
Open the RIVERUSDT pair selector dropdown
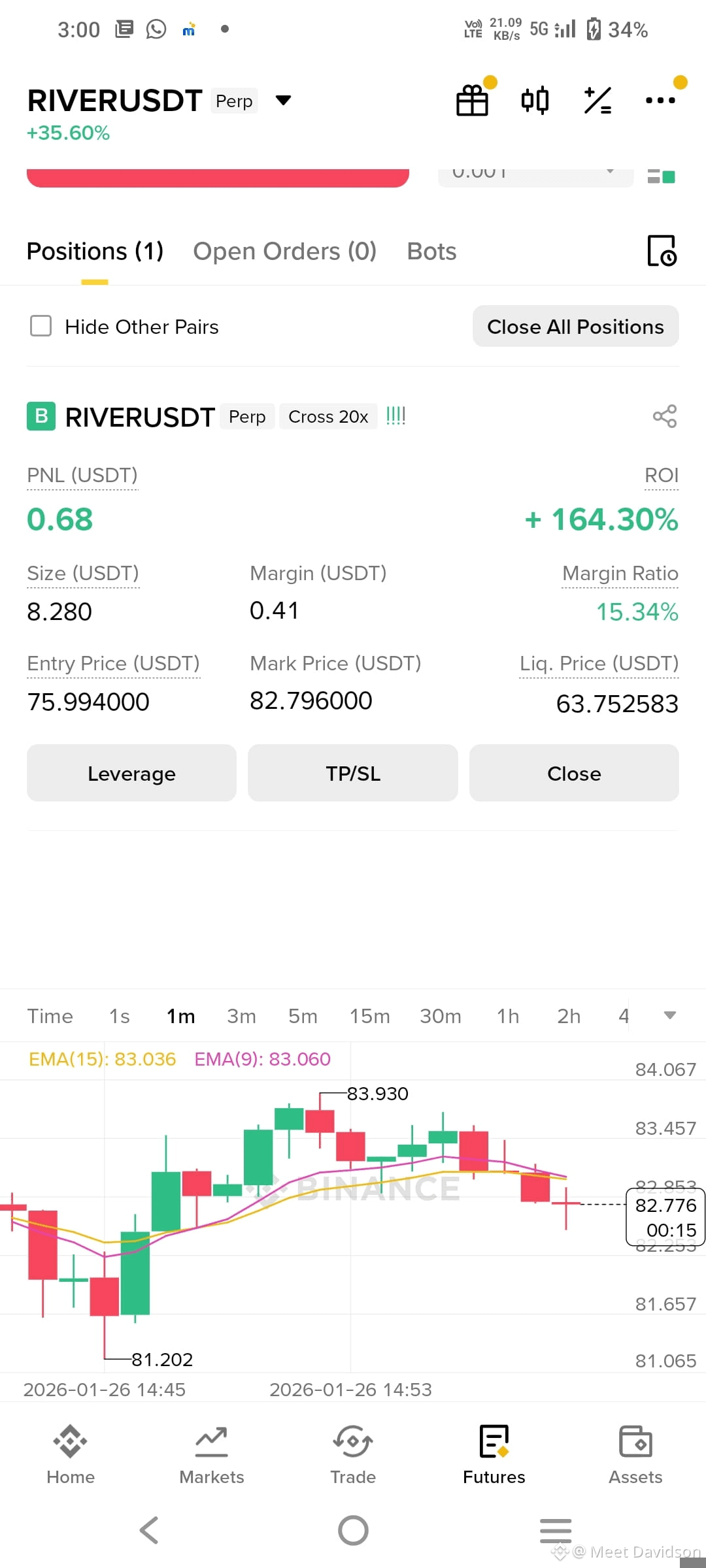point(283,101)
